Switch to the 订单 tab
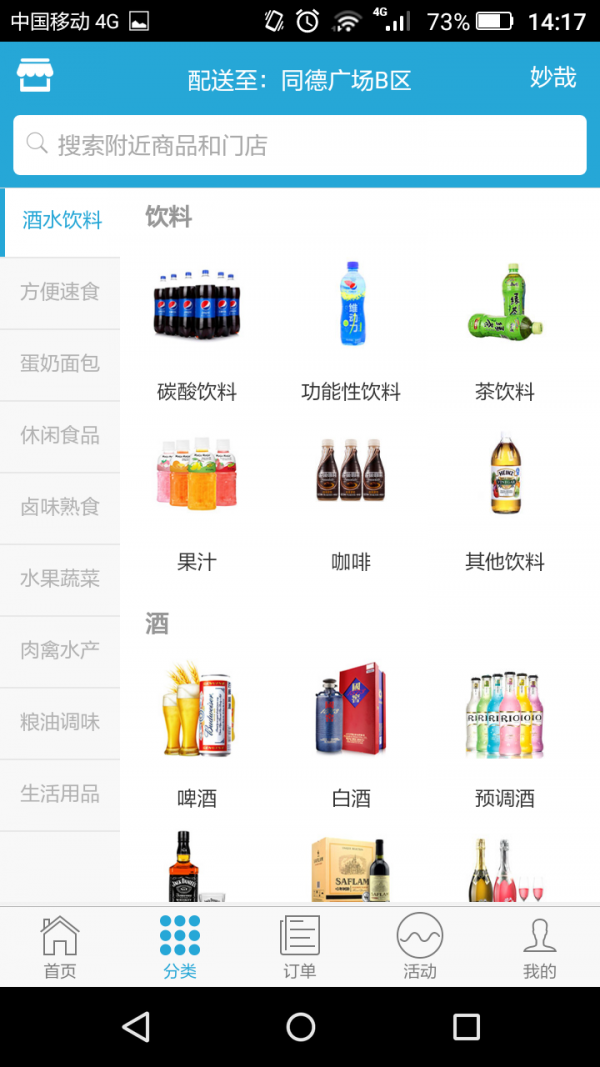This screenshot has height=1067, width=600. point(300,947)
